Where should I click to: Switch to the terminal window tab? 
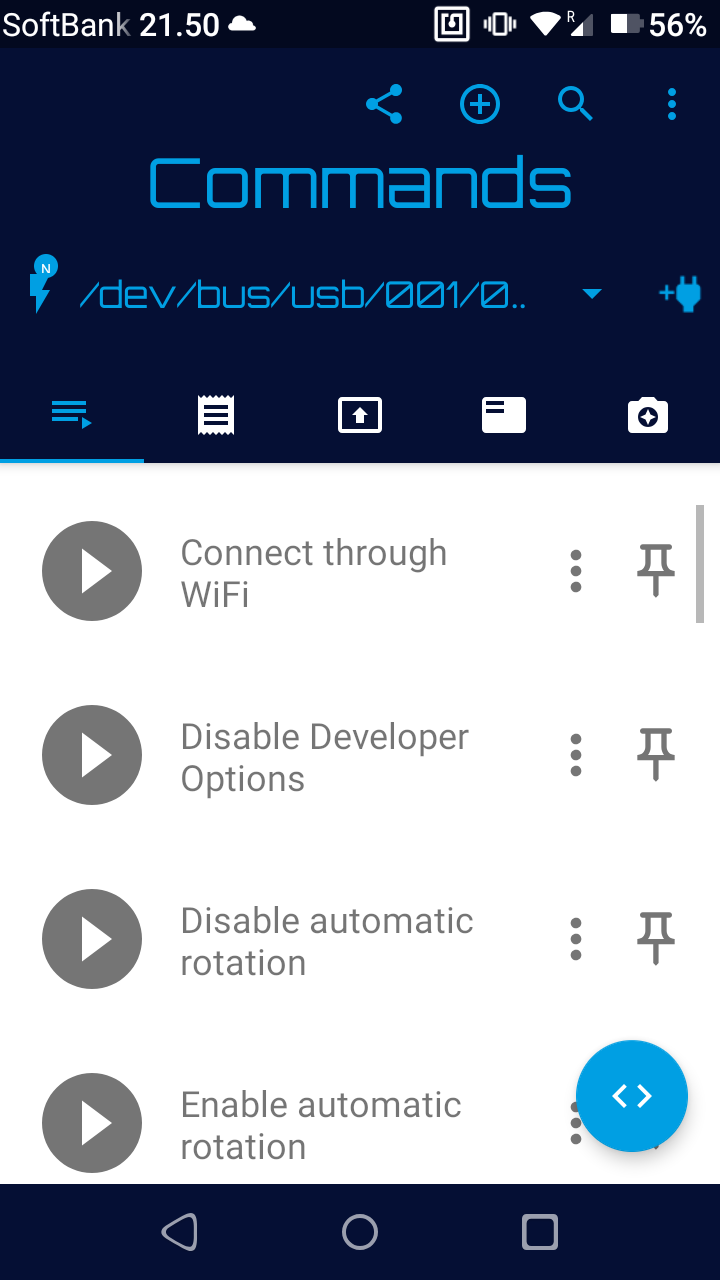point(504,415)
